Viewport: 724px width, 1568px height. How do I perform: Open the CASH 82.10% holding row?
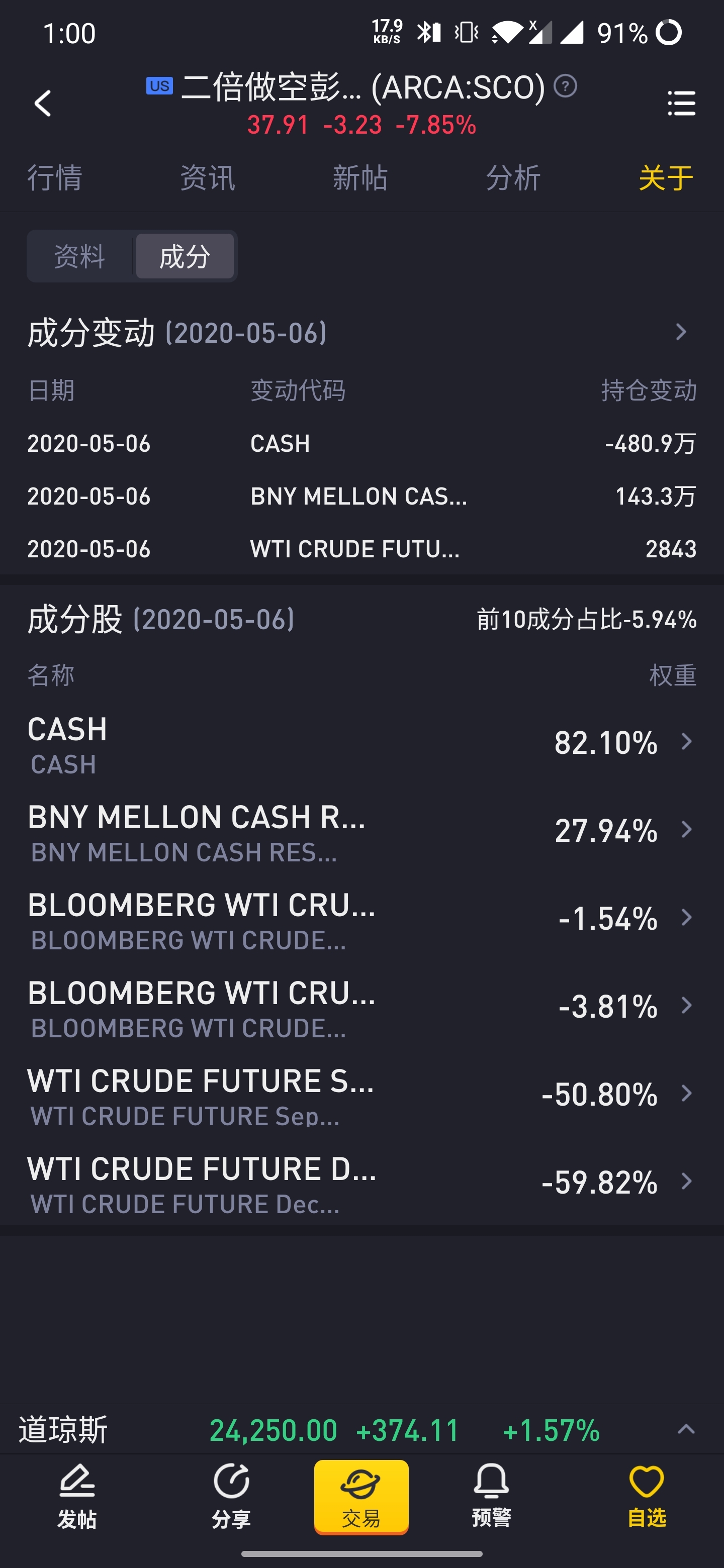361,745
